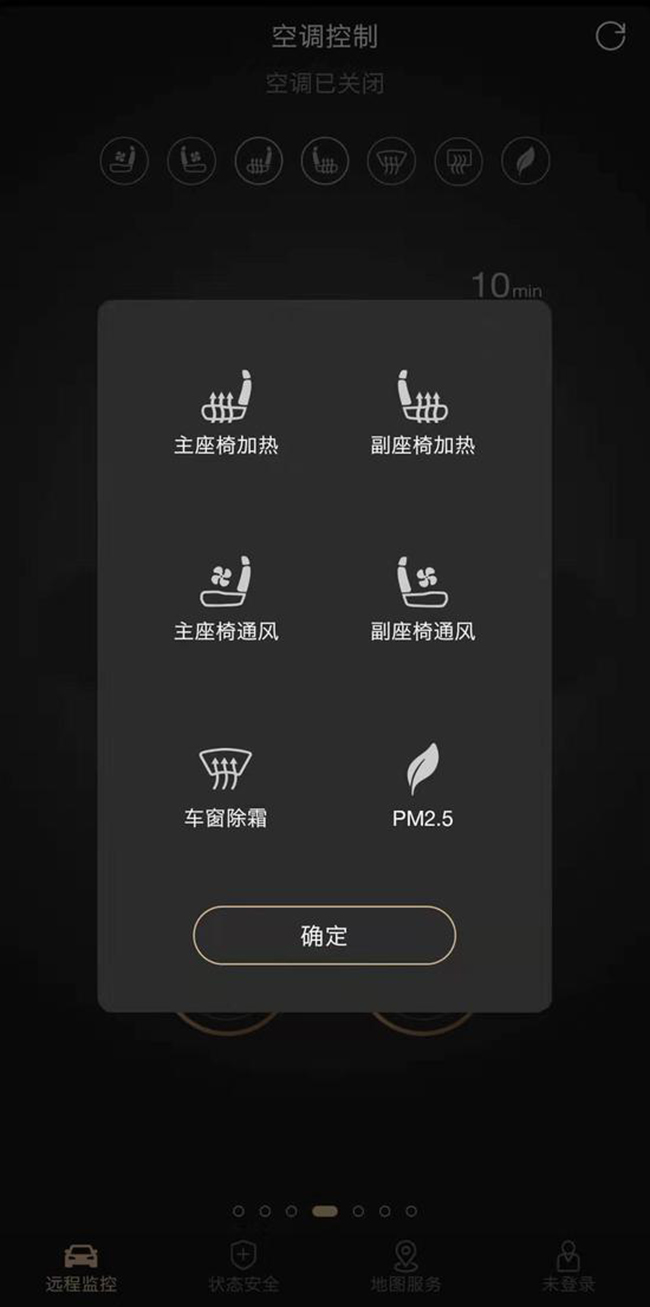Refresh the air conditioning status
Image resolution: width=650 pixels, height=1307 pixels.
coord(610,36)
